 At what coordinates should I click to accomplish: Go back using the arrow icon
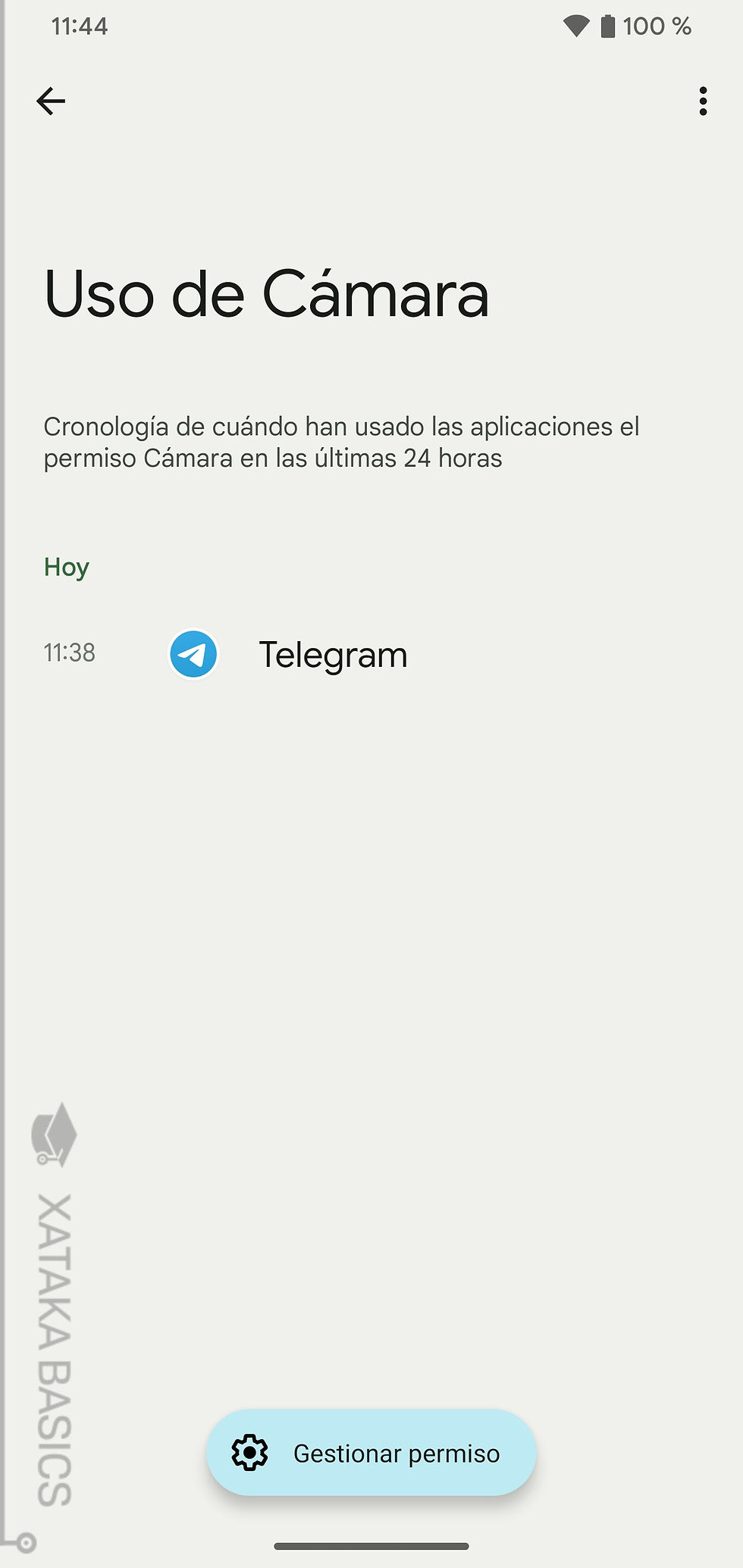tap(51, 101)
